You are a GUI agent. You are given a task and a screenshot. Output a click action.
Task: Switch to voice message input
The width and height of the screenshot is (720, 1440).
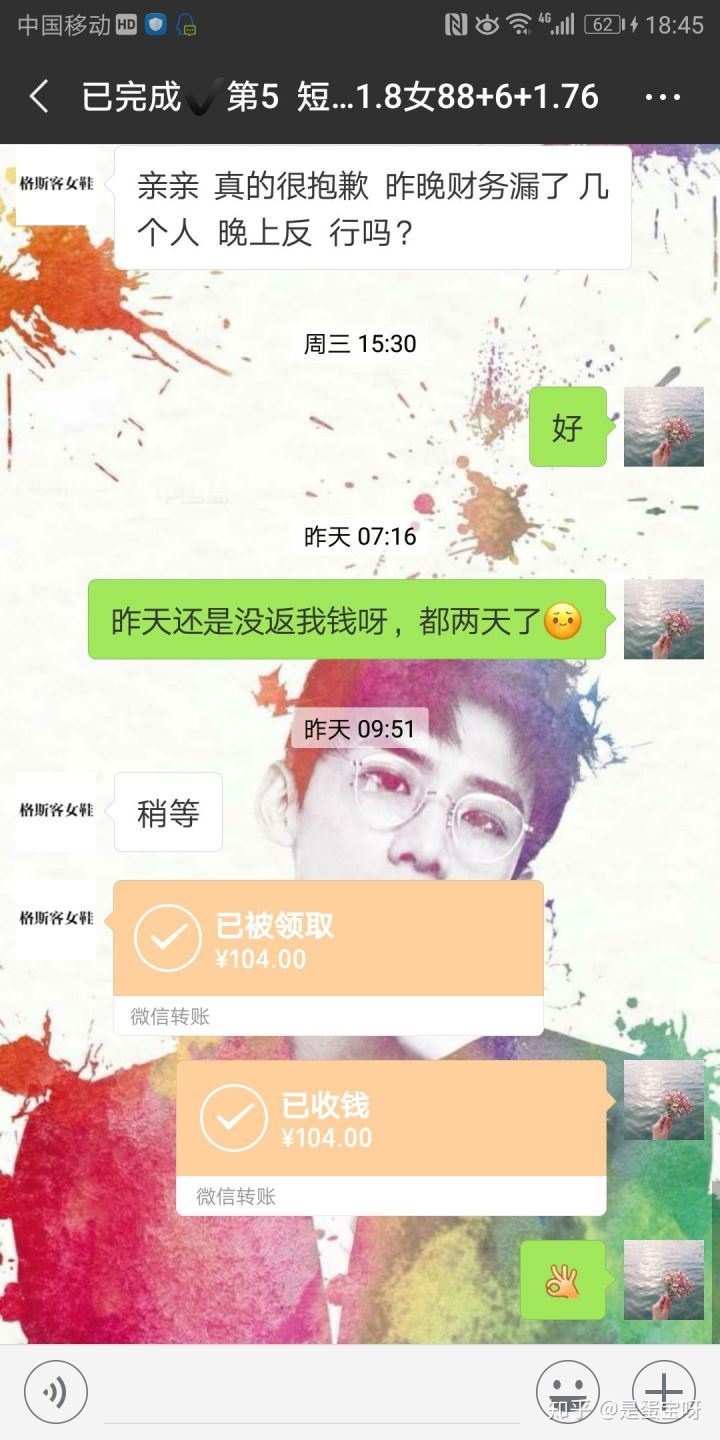pyautogui.click(x=56, y=1391)
